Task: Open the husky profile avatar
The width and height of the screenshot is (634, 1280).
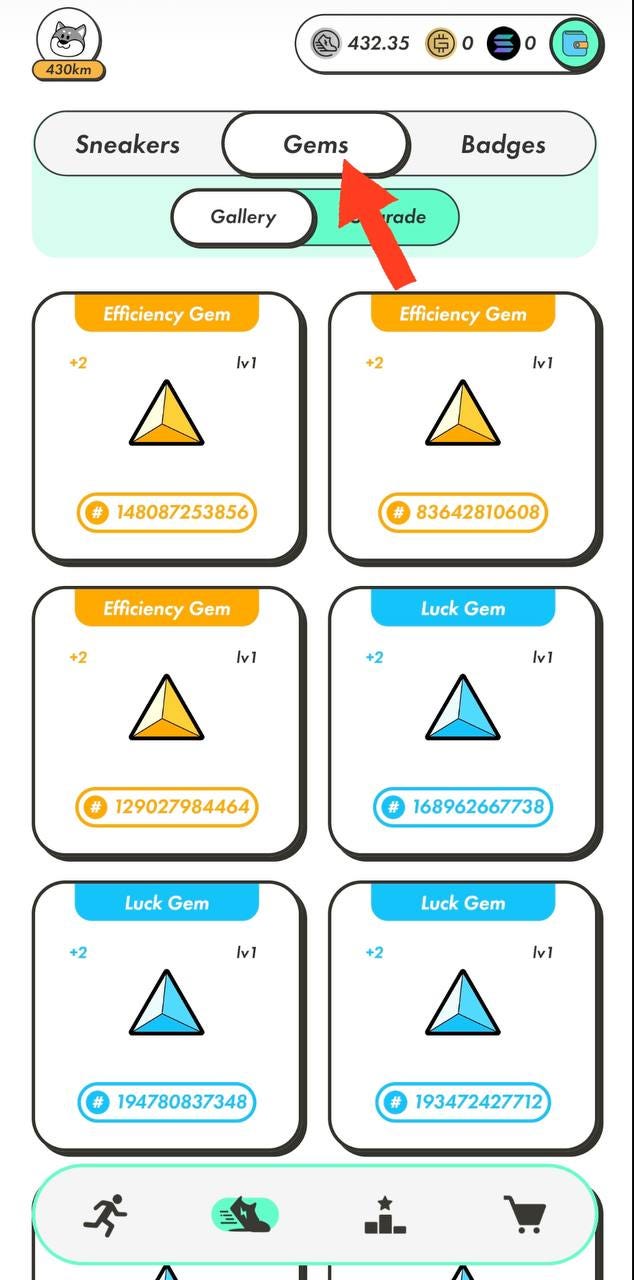Action: click(68, 40)
